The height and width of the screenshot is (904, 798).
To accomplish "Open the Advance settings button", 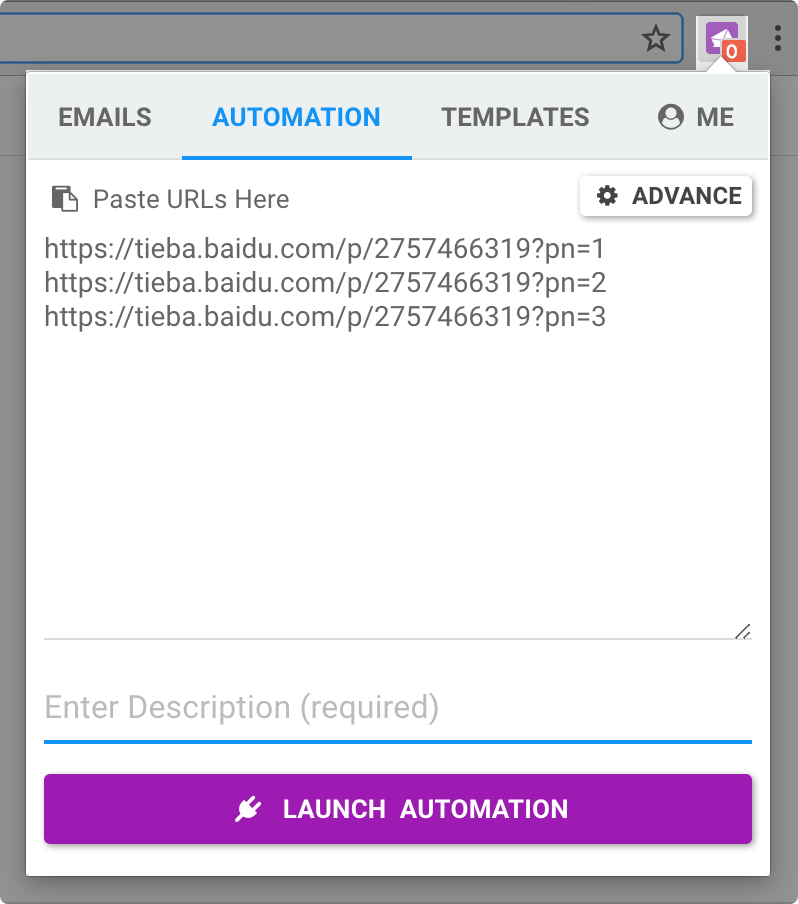I will pos(667,196).
